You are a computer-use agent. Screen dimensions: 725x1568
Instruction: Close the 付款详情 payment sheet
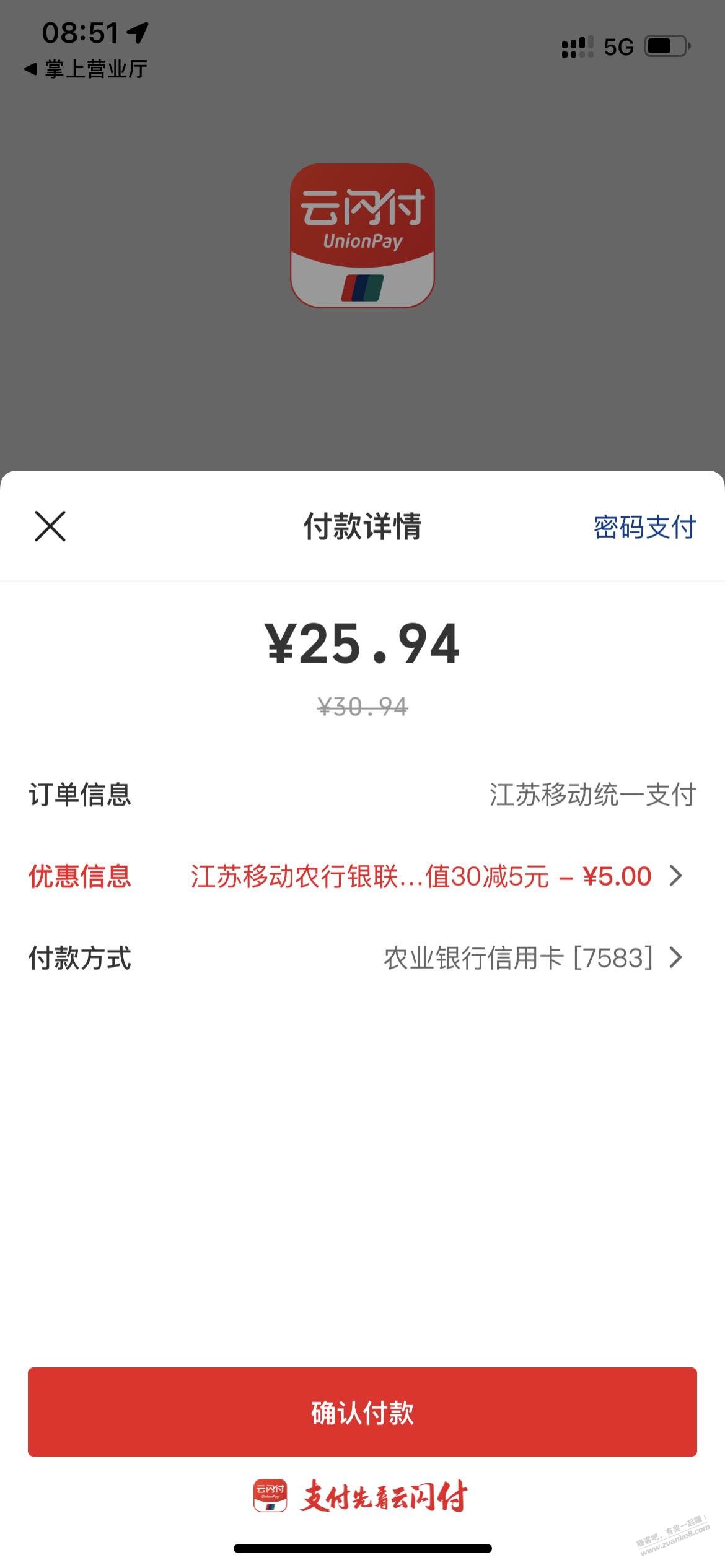[50, 526]
